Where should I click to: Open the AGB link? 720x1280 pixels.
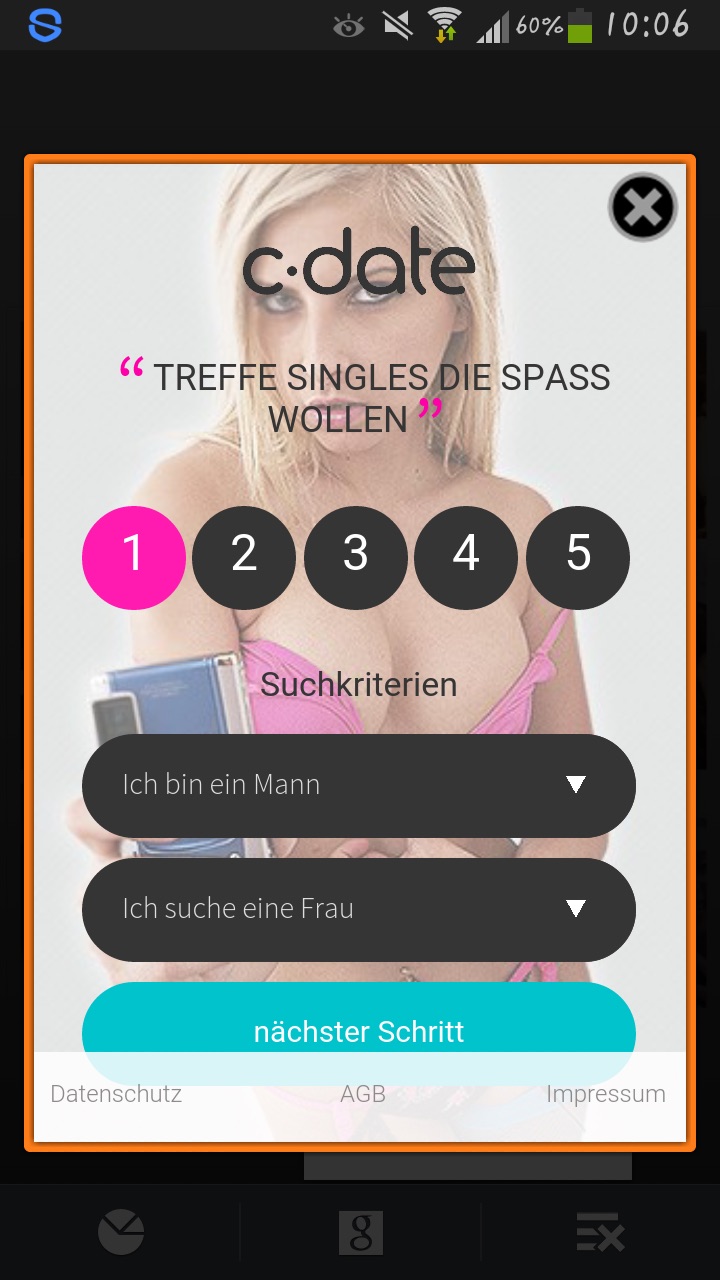pyautogui.click(x=363, y=1094)
